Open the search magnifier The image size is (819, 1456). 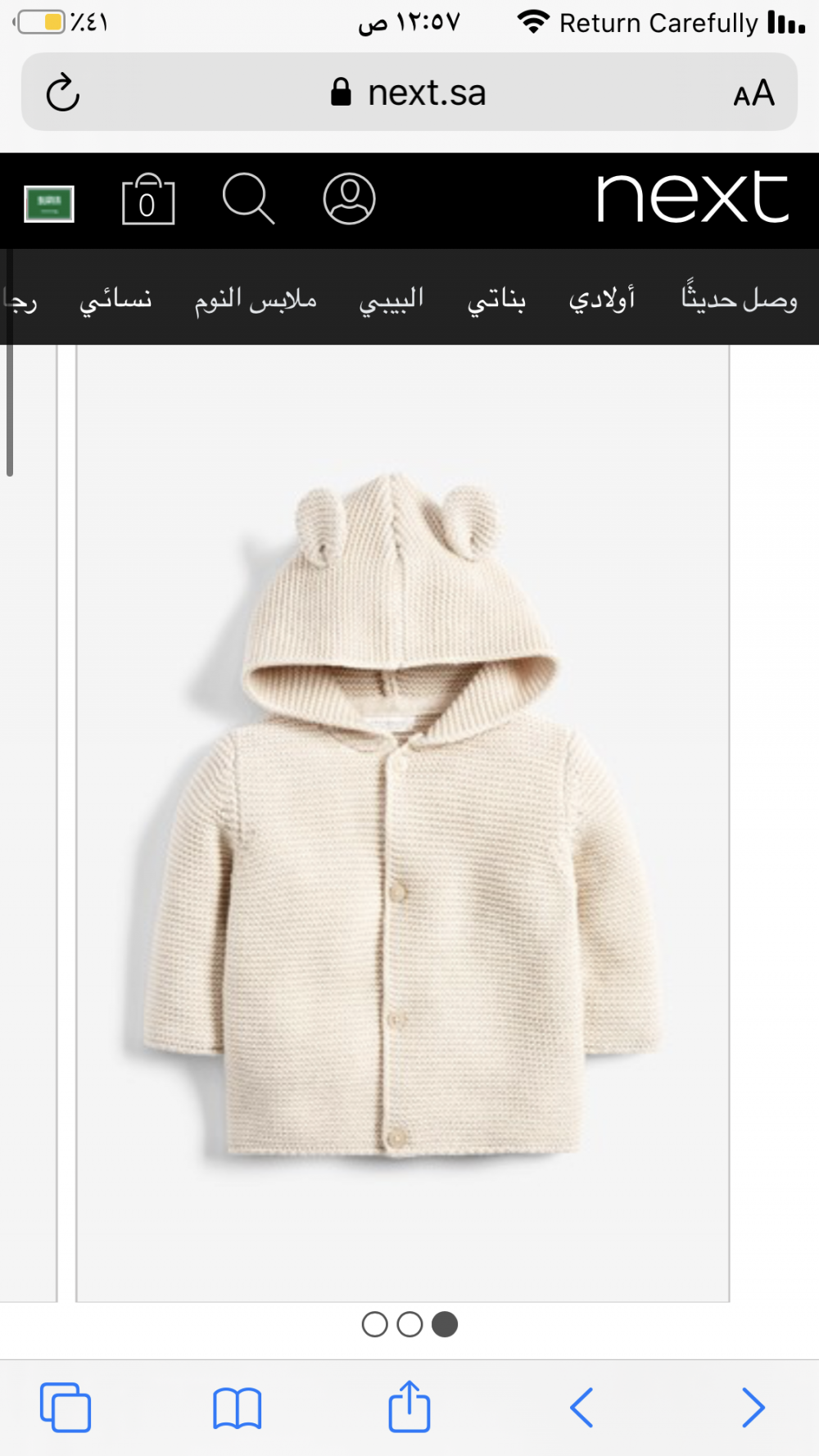248,198
